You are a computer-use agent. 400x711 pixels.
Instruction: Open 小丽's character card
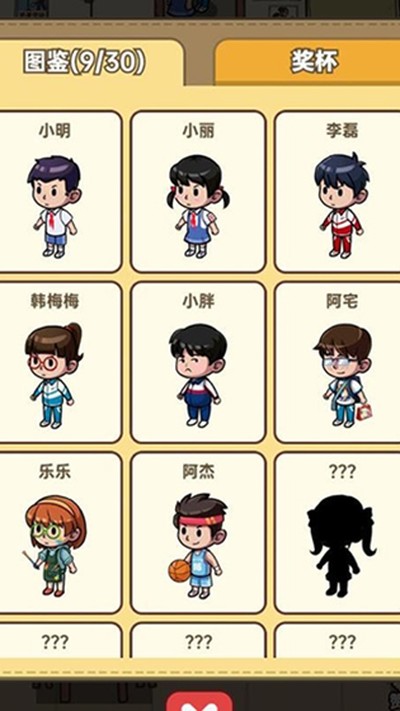pyautogui.click(x=198, y=191)
